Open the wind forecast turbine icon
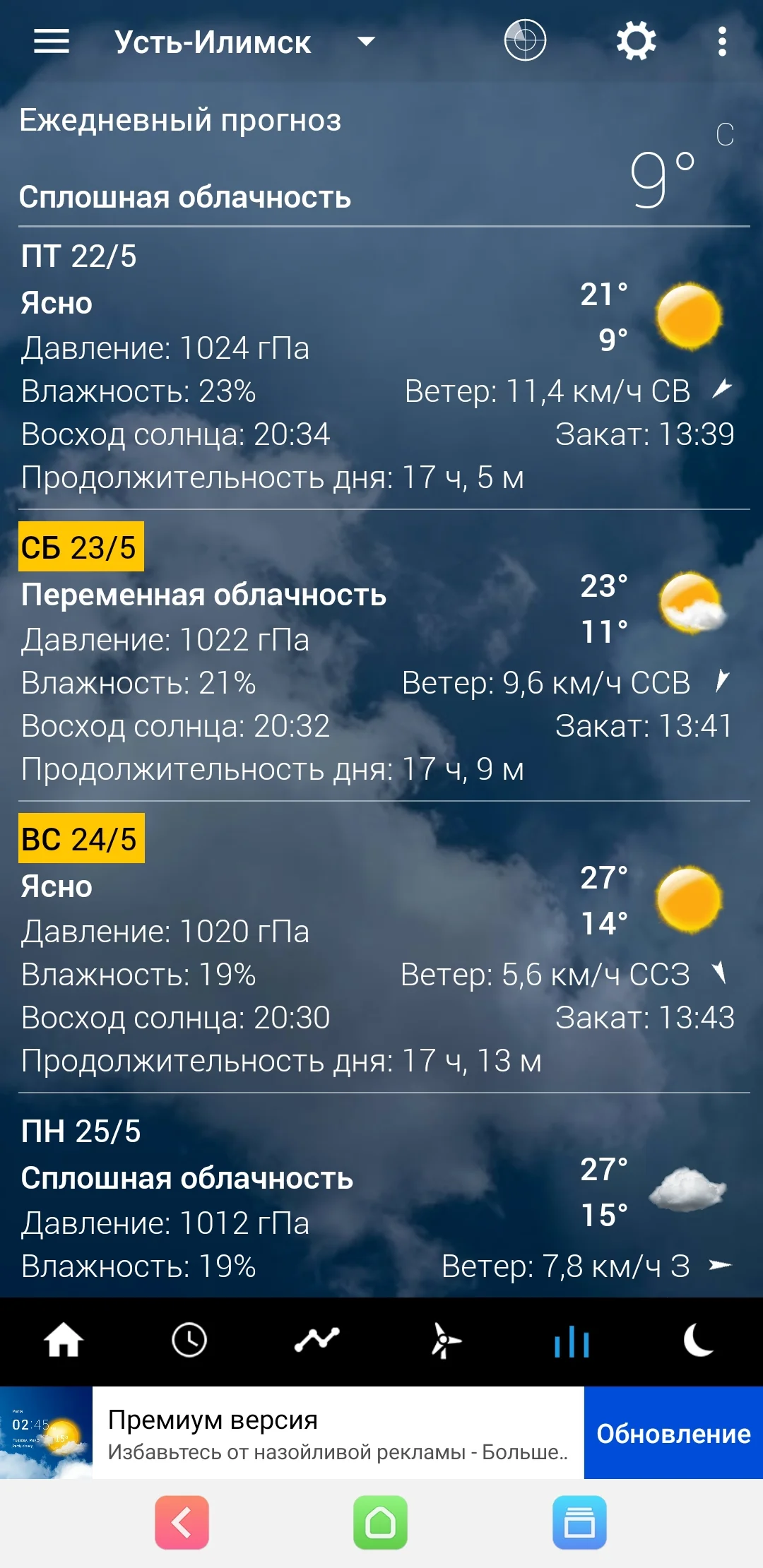The image size is (763, 1568). (443, 1341)
